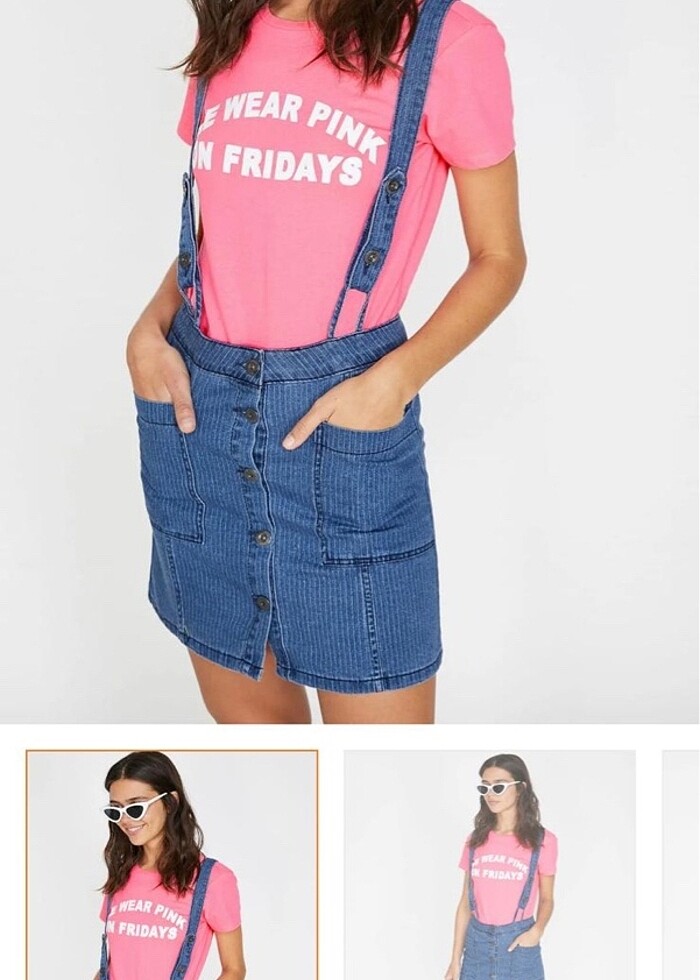The image size is (700, 980).
Task: Open the main product photo full-screen
Action: click(x=350, y=360)
